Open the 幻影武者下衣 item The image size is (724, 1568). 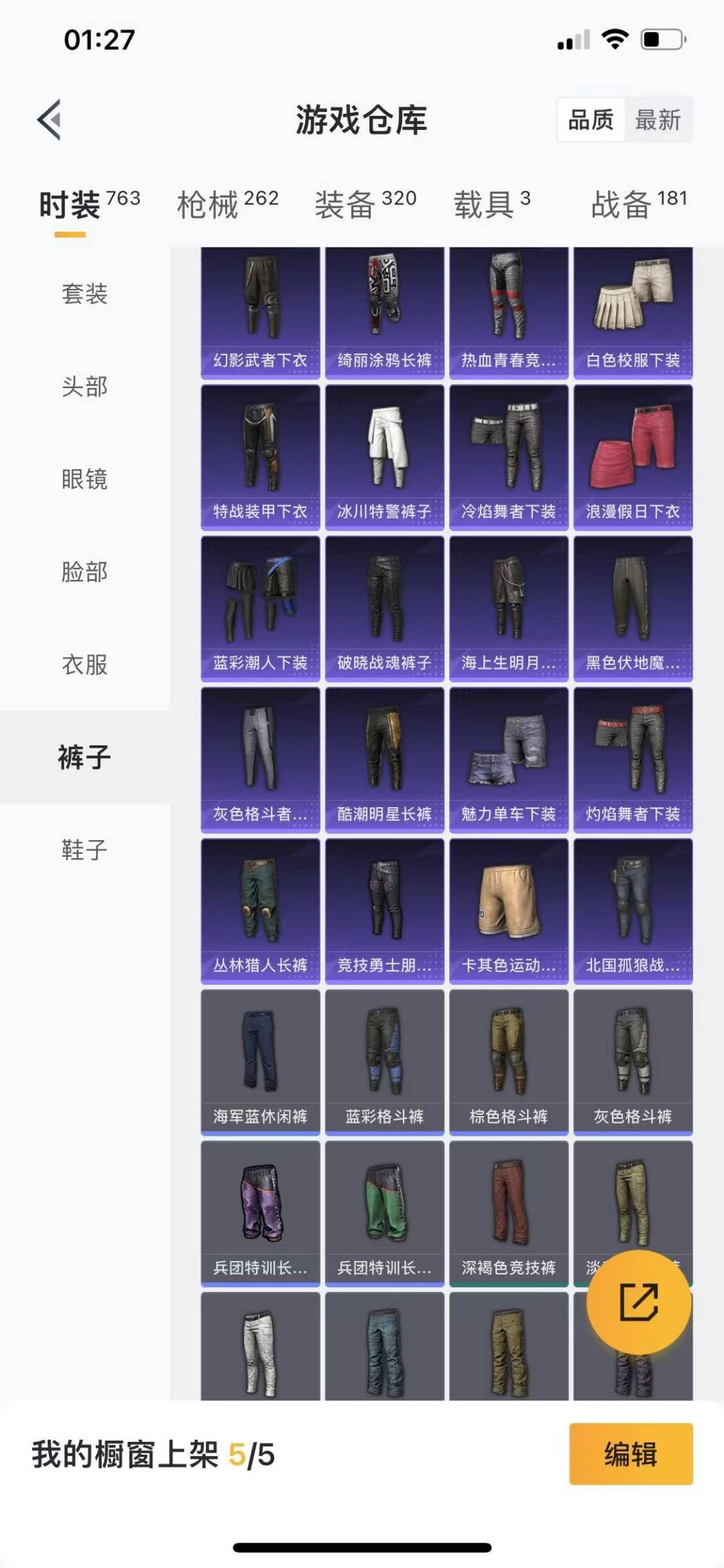click(260, 313)
